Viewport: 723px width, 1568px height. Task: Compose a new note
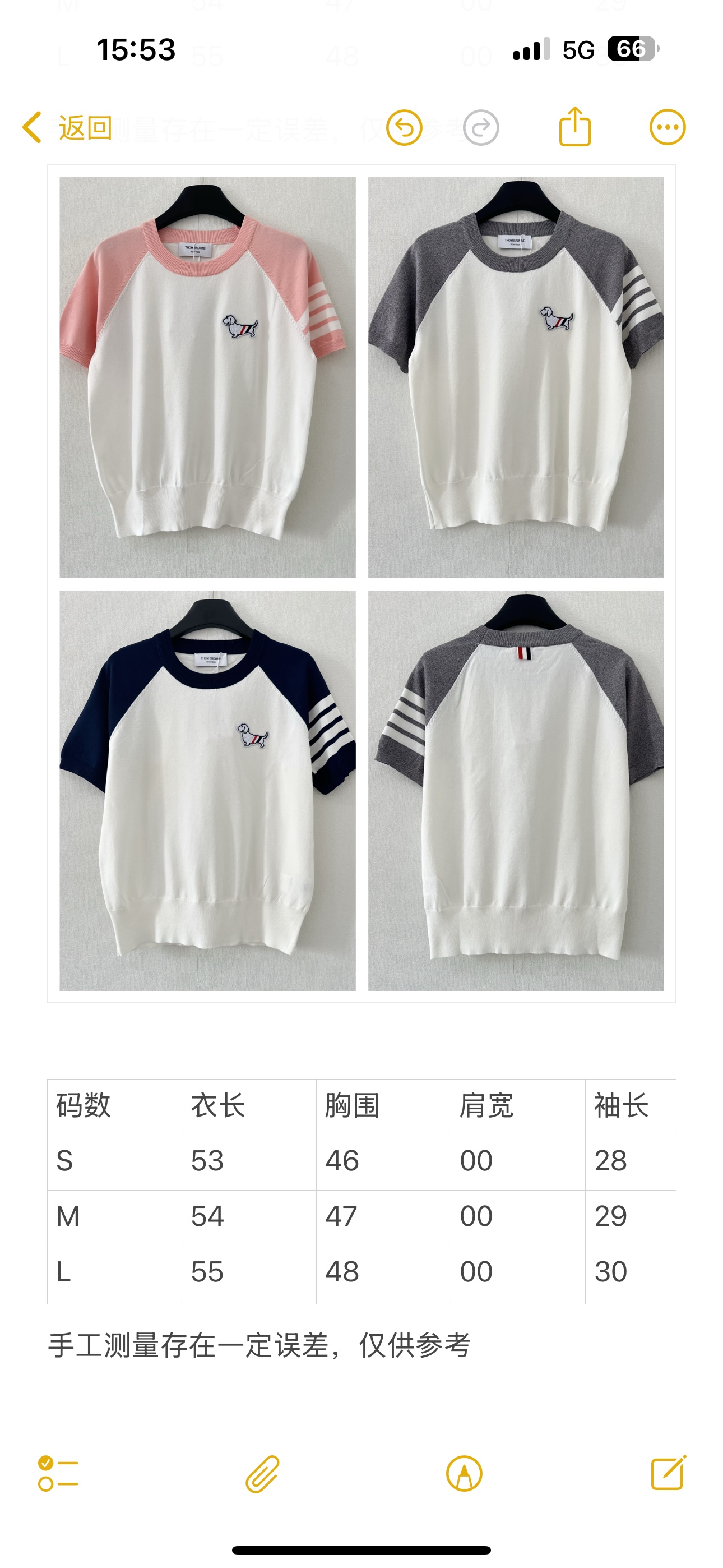click(x=668, y=1473)
